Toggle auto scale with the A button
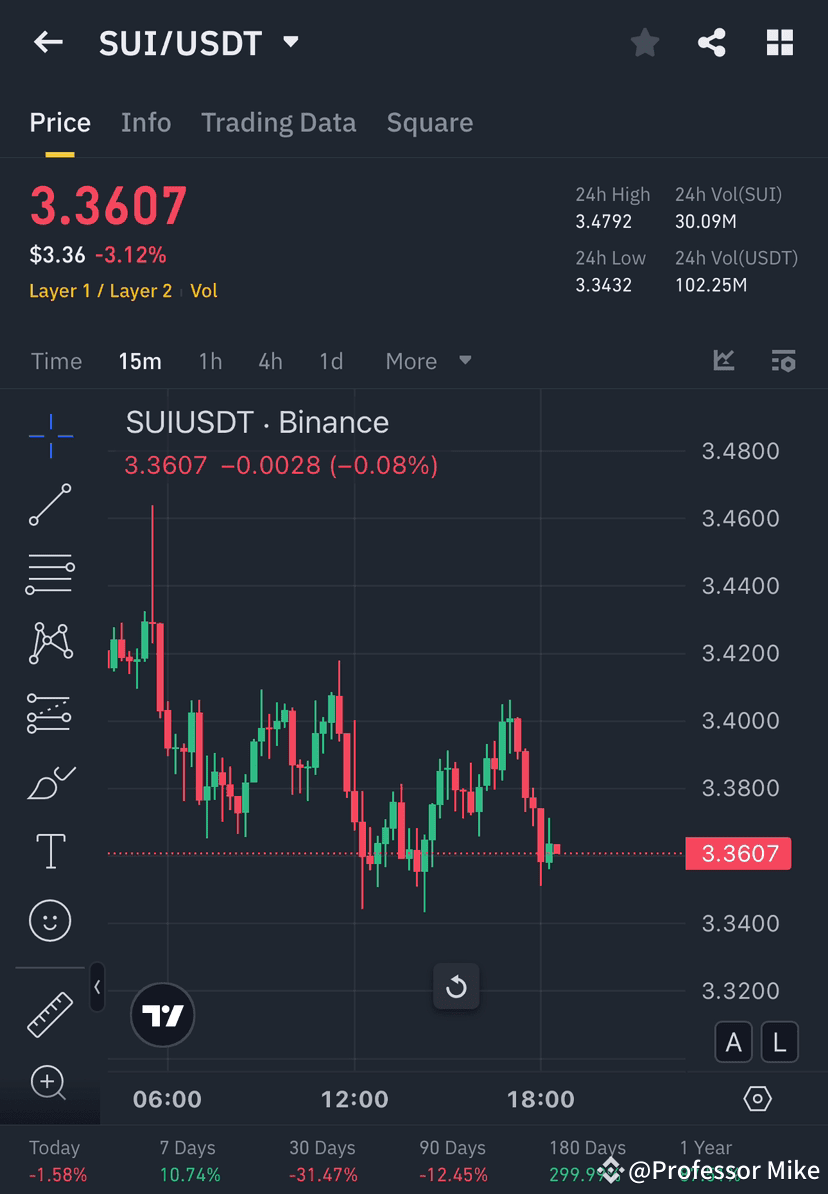Screen dimensions: 828x1194 pos(734,1042)
